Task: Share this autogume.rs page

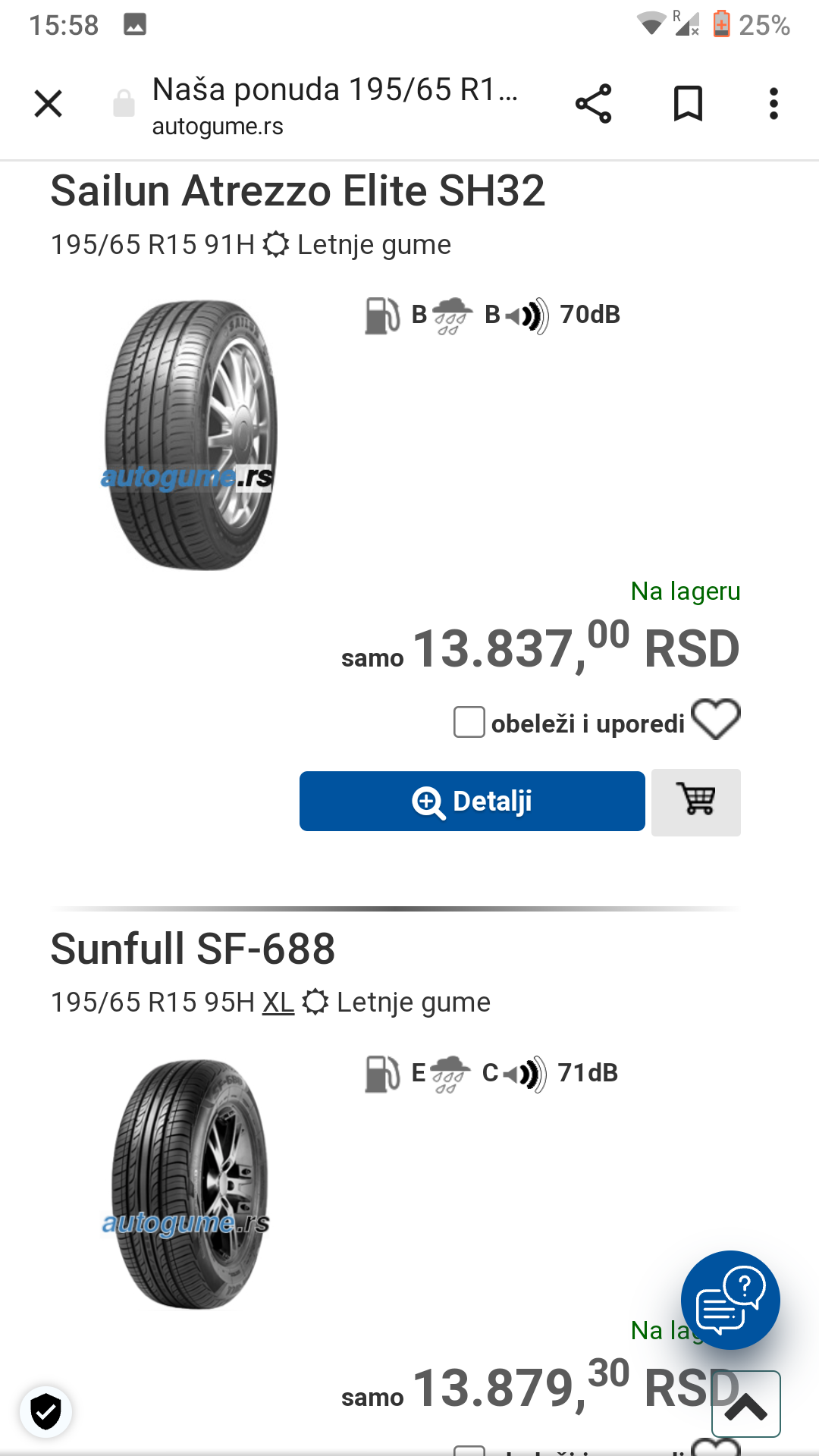Action: point(593,104)
